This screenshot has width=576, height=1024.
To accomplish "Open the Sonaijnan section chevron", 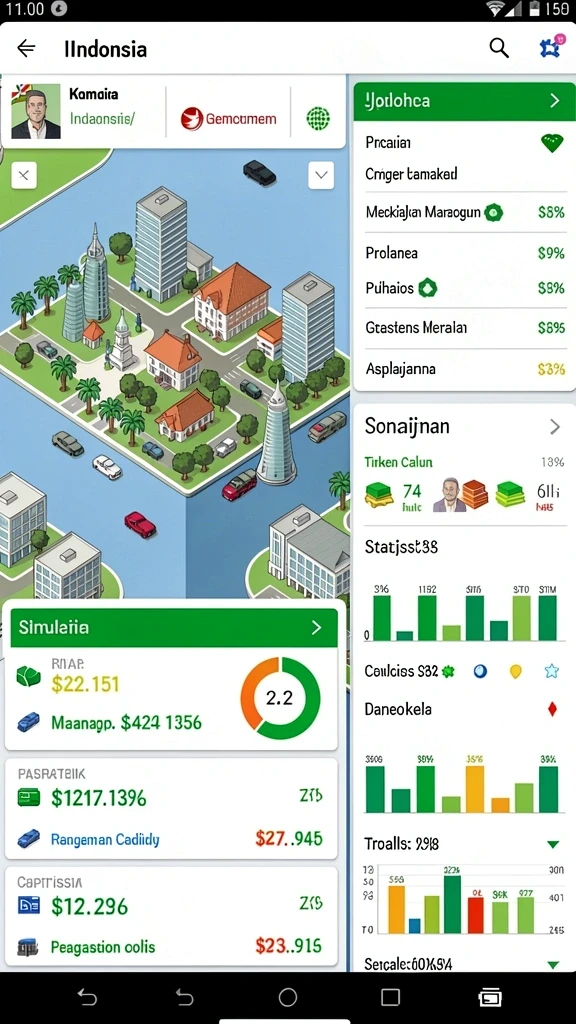I will pyautogui.click(x=554, y=427).
